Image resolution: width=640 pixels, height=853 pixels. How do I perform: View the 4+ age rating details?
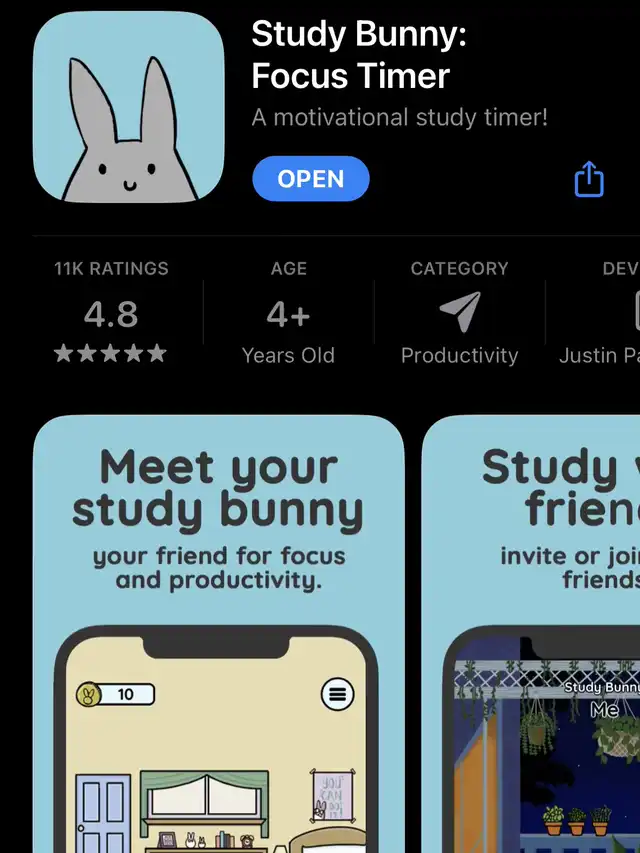pos(288,312)
